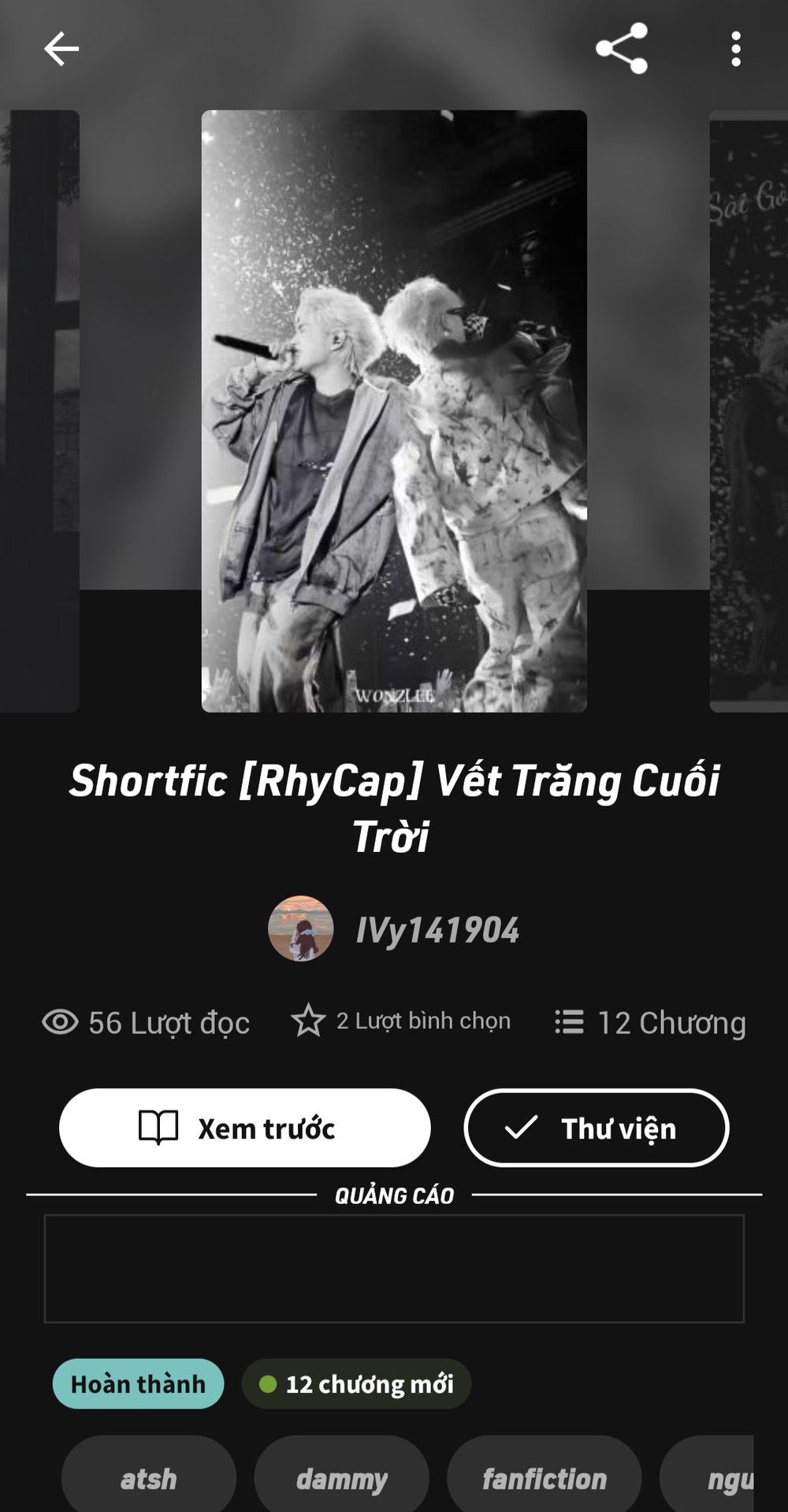Select the atsh tag chip
The image size is (788, 1512).
coord(148,1479)
